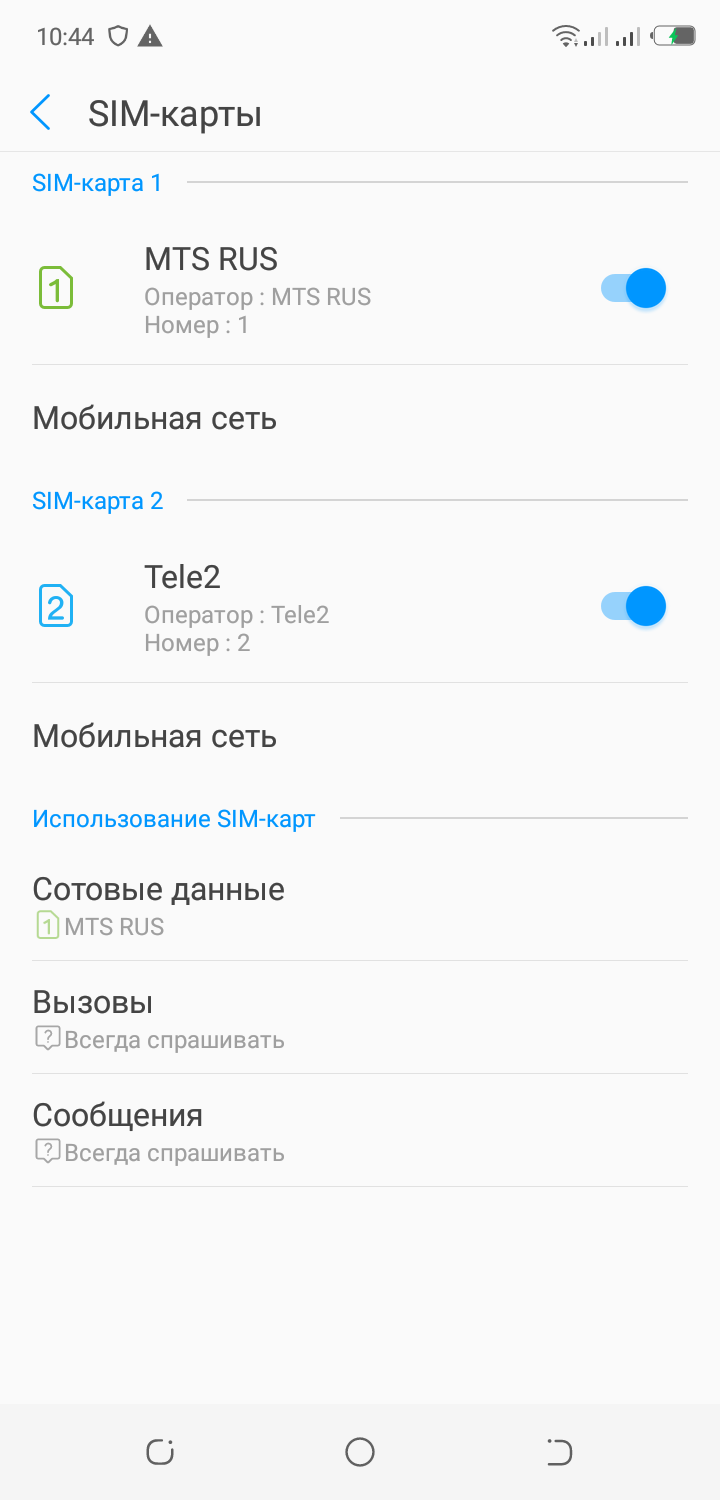Turn off the Tele2 SIM switch
The image size is (720, 1500).
point(634,607)
